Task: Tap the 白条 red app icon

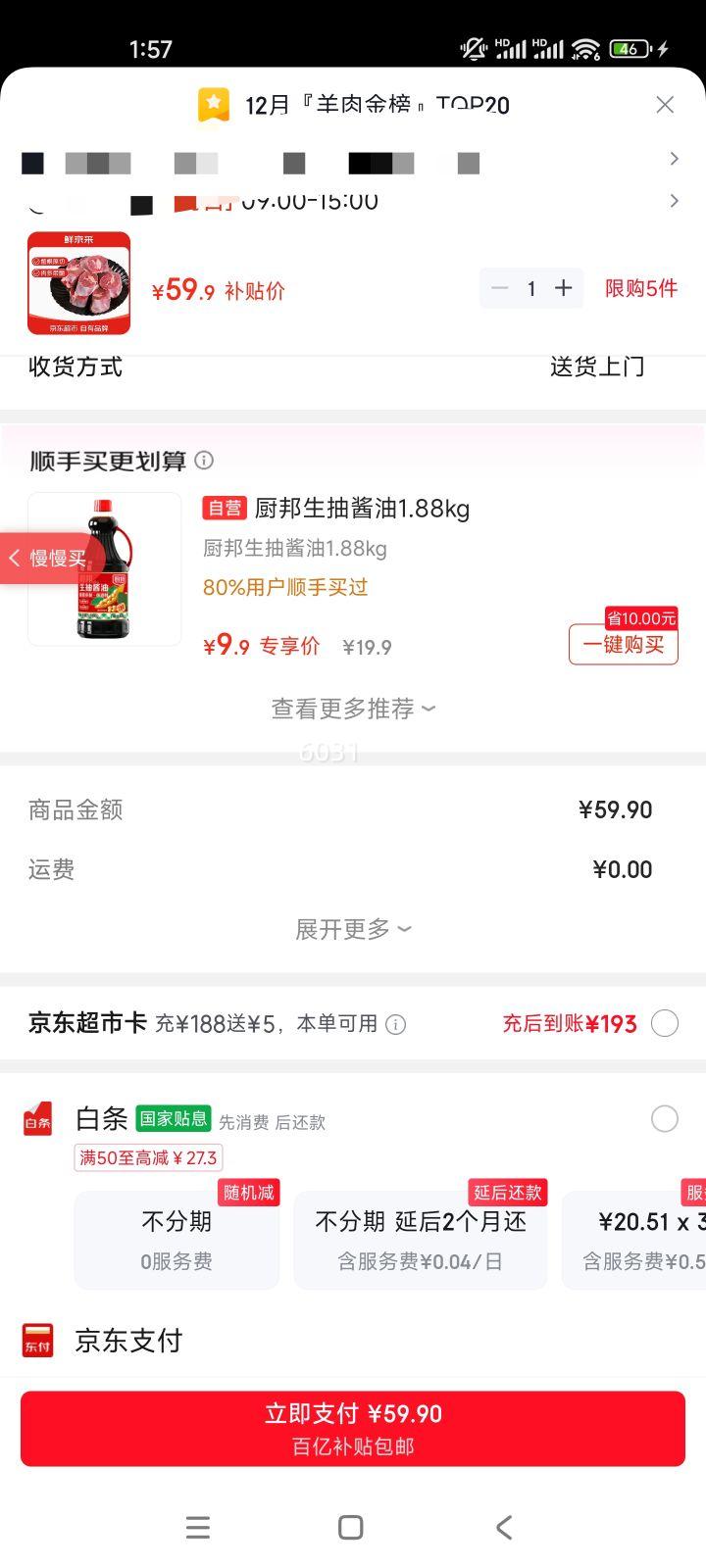Action: (37, 1119)
